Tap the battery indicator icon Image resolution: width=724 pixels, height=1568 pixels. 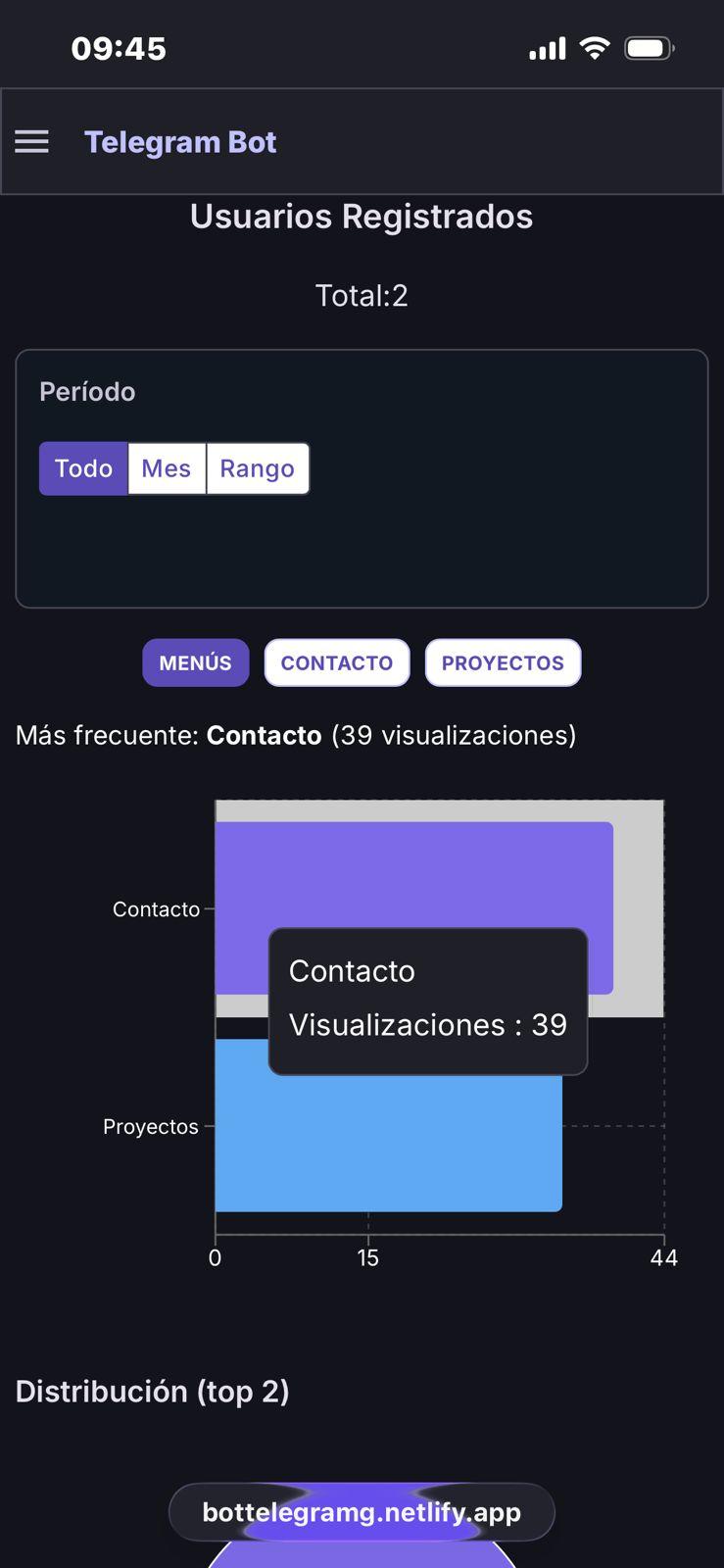coord(649,46)
